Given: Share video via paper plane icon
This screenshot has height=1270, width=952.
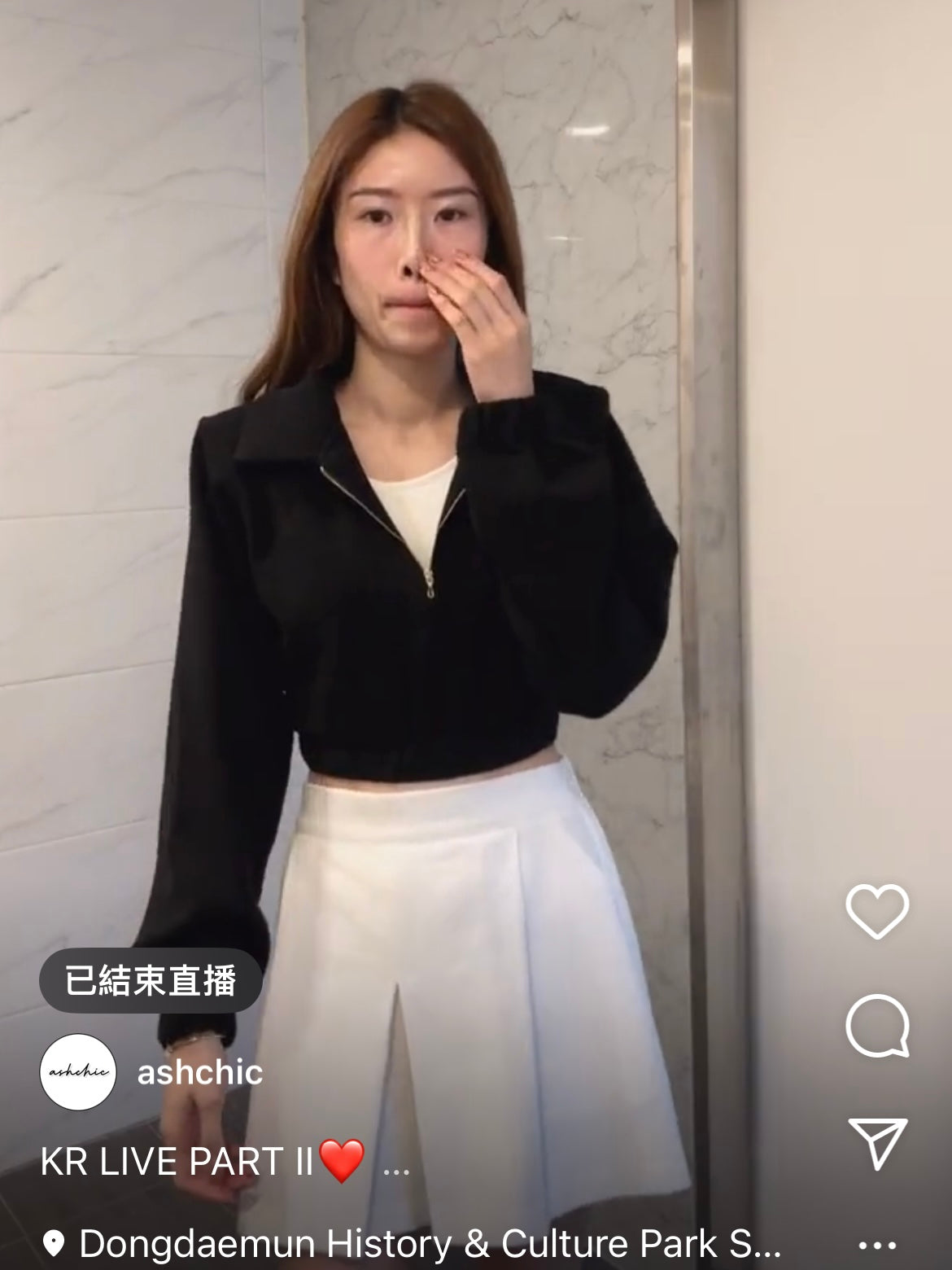Looking at the screenshot, I should pos(877,1142).
